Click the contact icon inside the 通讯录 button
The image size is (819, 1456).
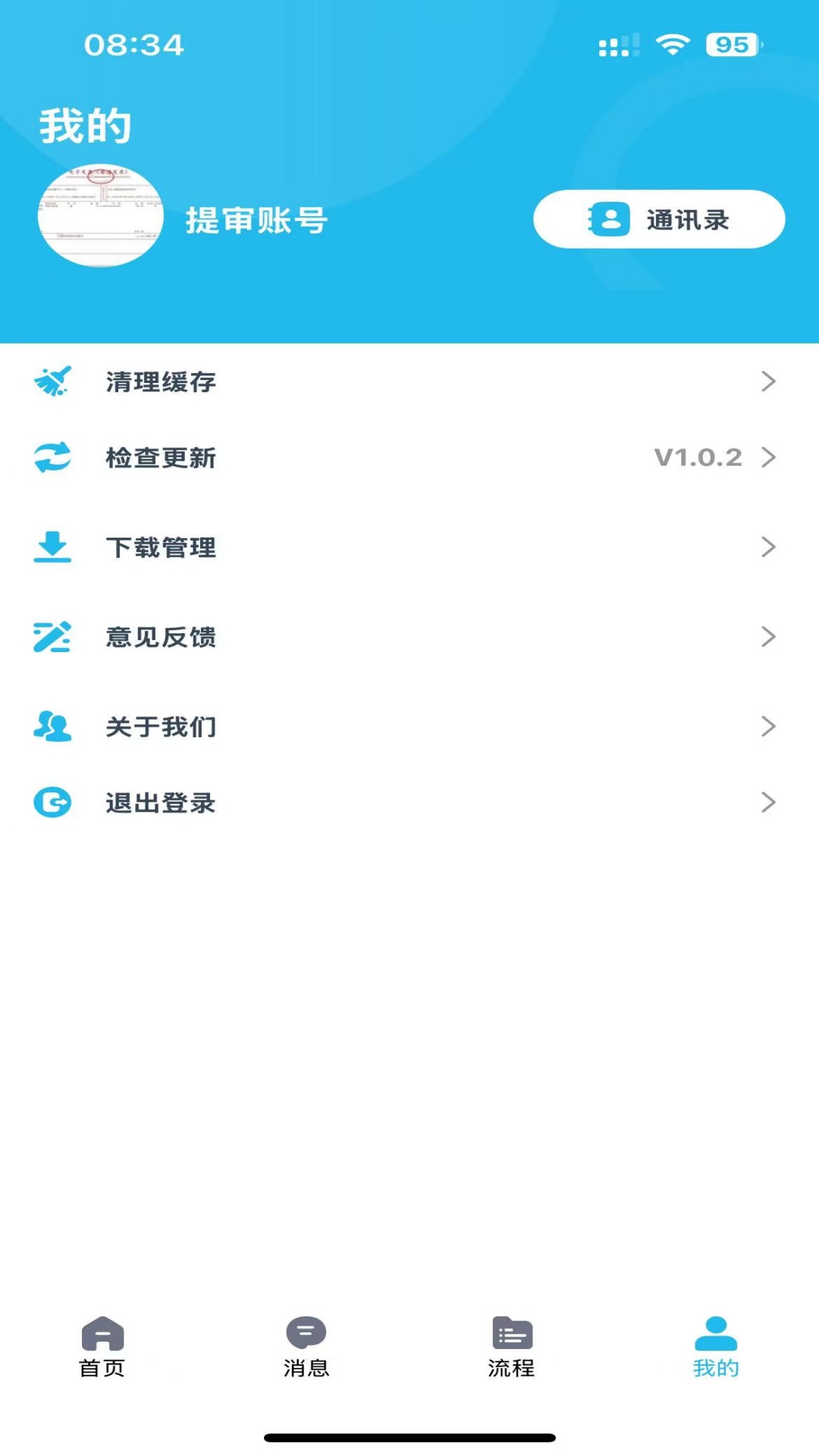[x=607, y=219]
